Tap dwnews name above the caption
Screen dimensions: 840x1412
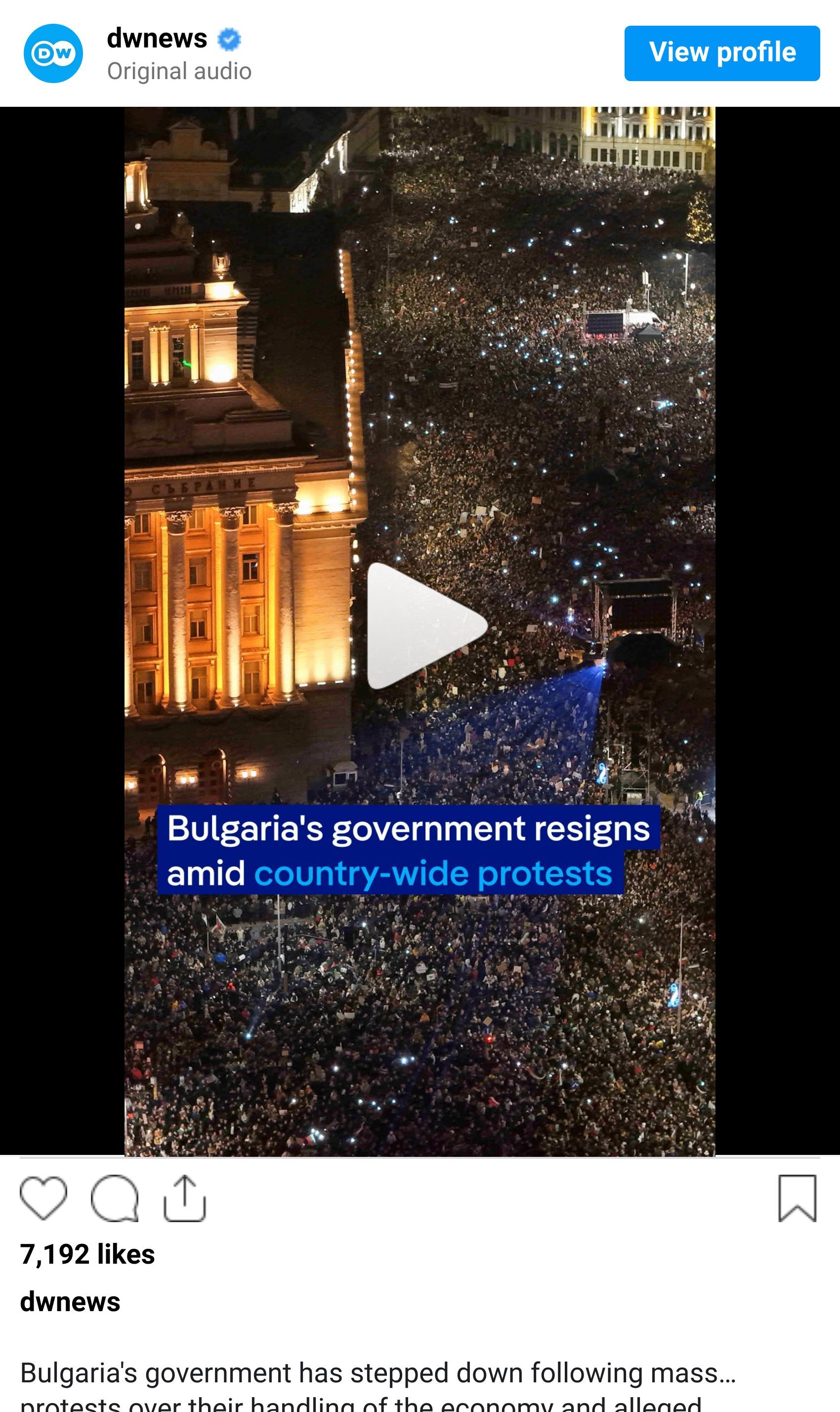pyautogui.click(x=70, y=1302)
